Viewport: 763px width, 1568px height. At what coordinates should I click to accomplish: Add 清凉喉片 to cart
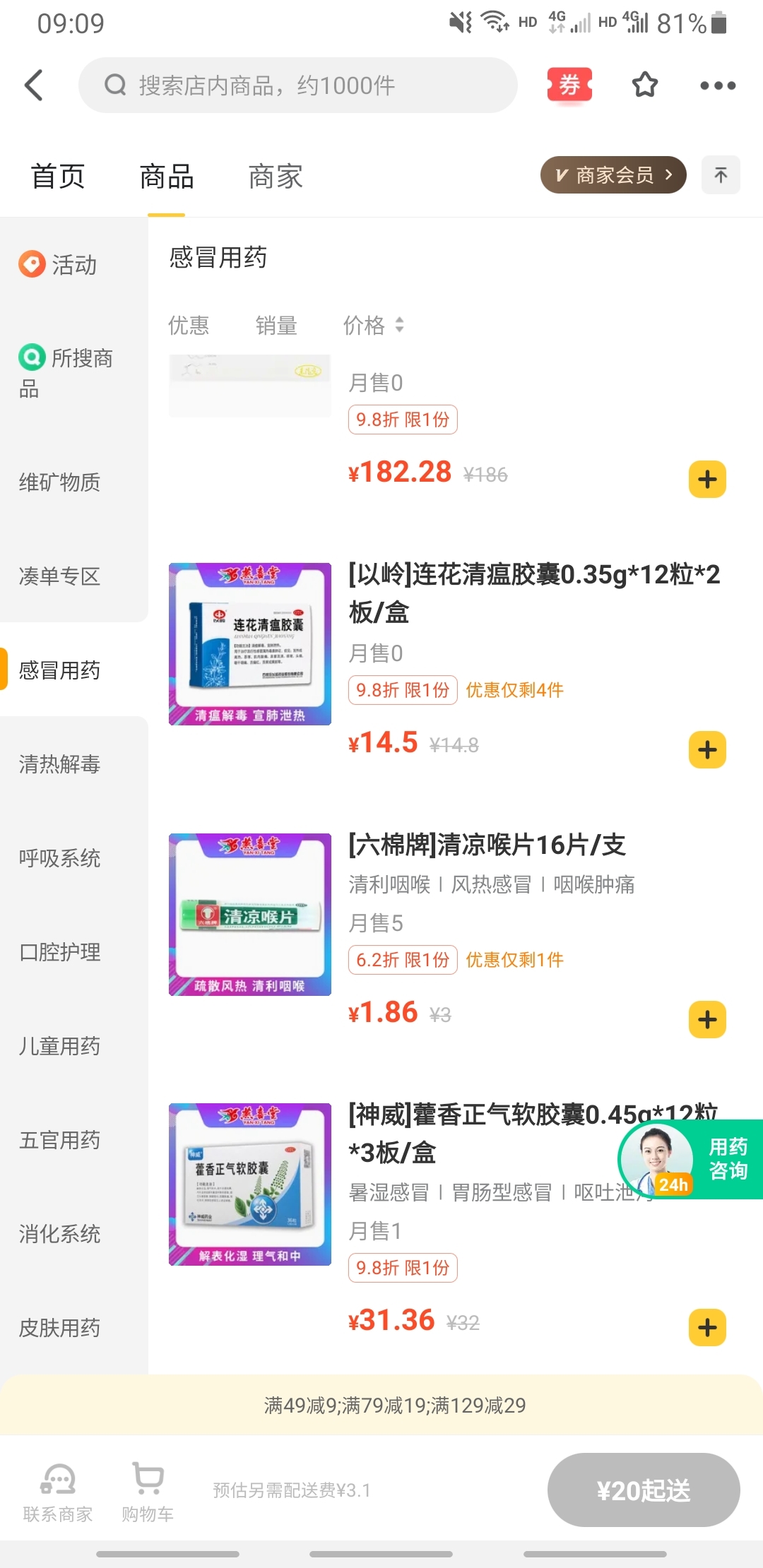pyautogui.click(x=707, y=1019)
